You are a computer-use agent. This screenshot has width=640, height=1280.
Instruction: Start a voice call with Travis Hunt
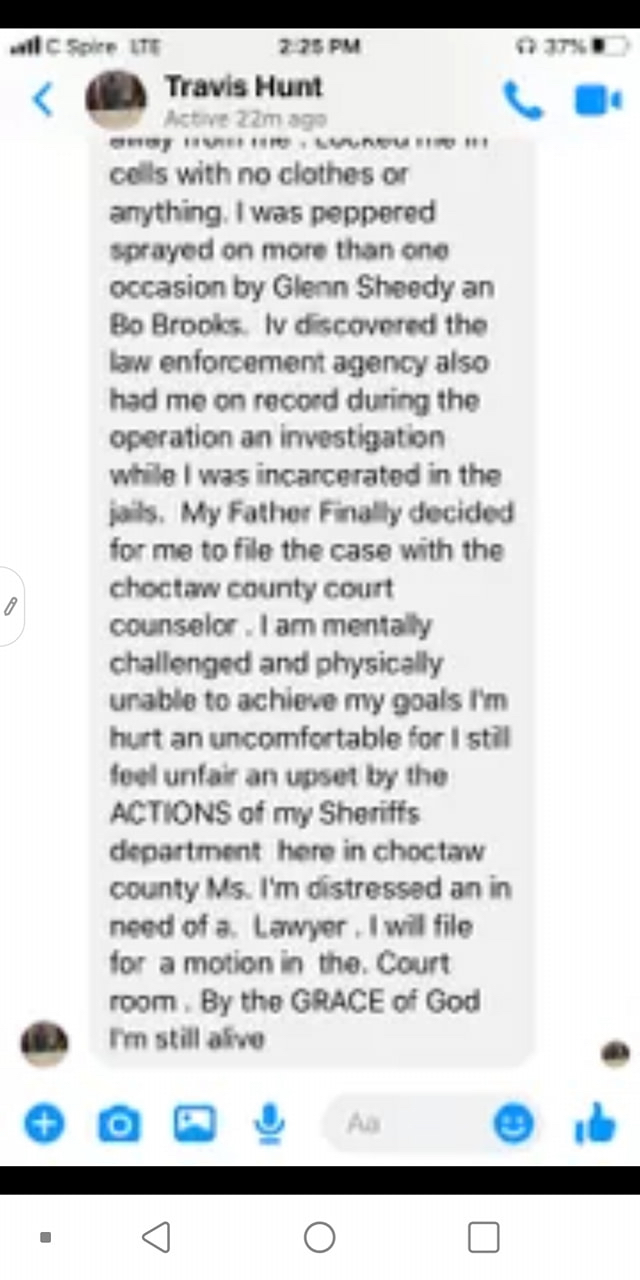[x=523, y=100]
